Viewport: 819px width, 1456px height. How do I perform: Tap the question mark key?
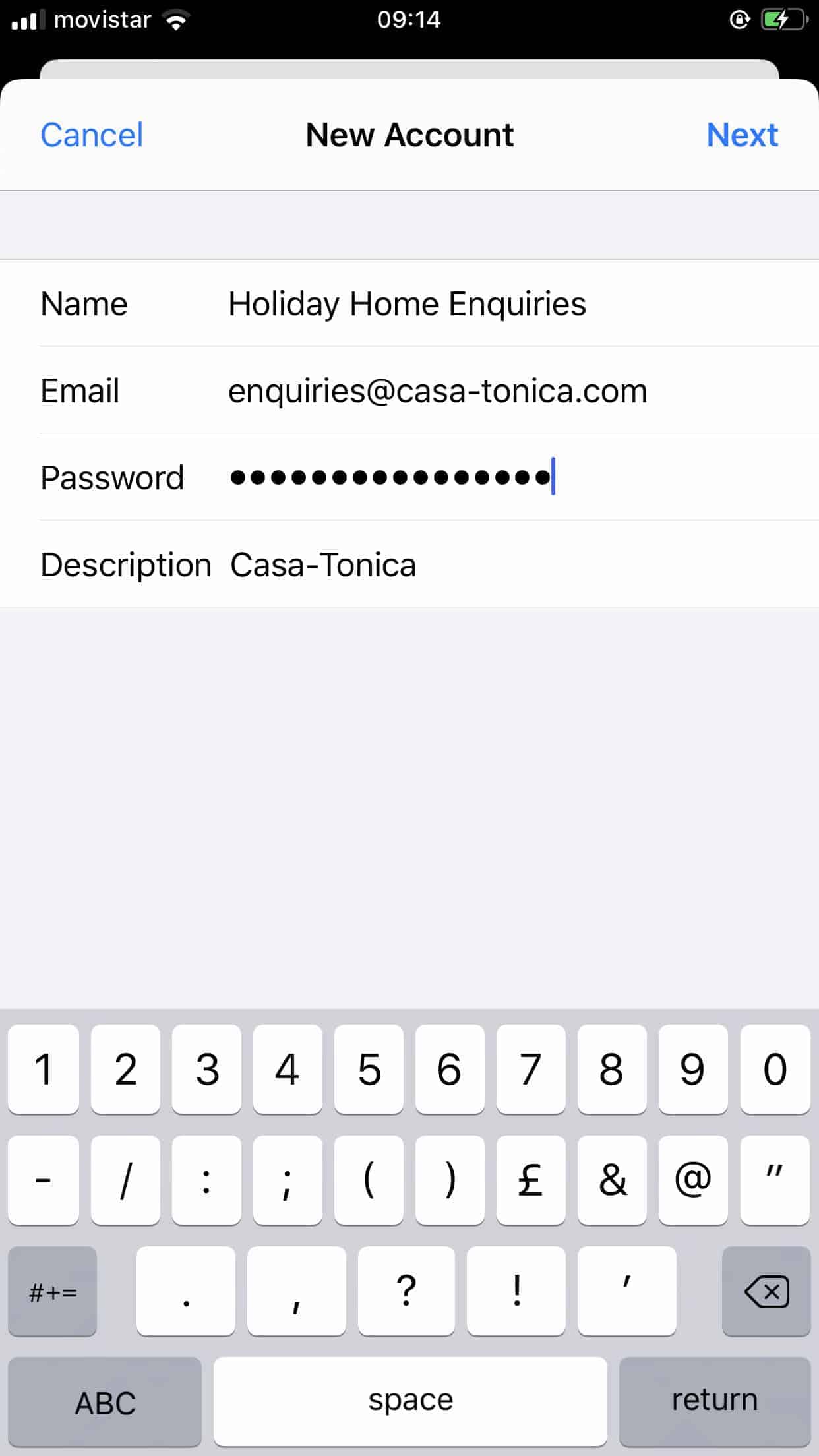point(406,1290)
